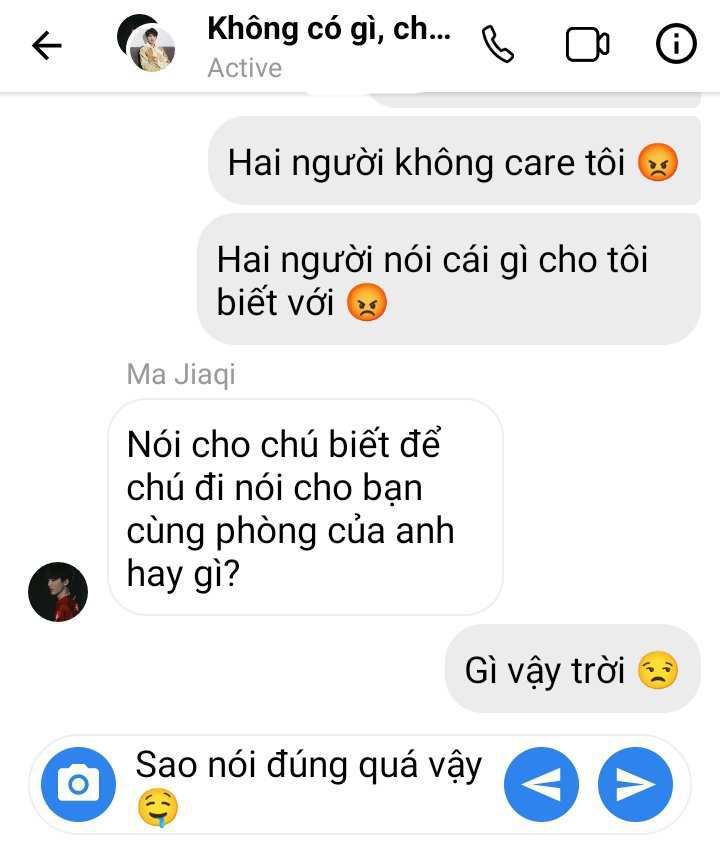Go back to the chat list
Viewport: 720px width, 842px height.
(47, 45)
